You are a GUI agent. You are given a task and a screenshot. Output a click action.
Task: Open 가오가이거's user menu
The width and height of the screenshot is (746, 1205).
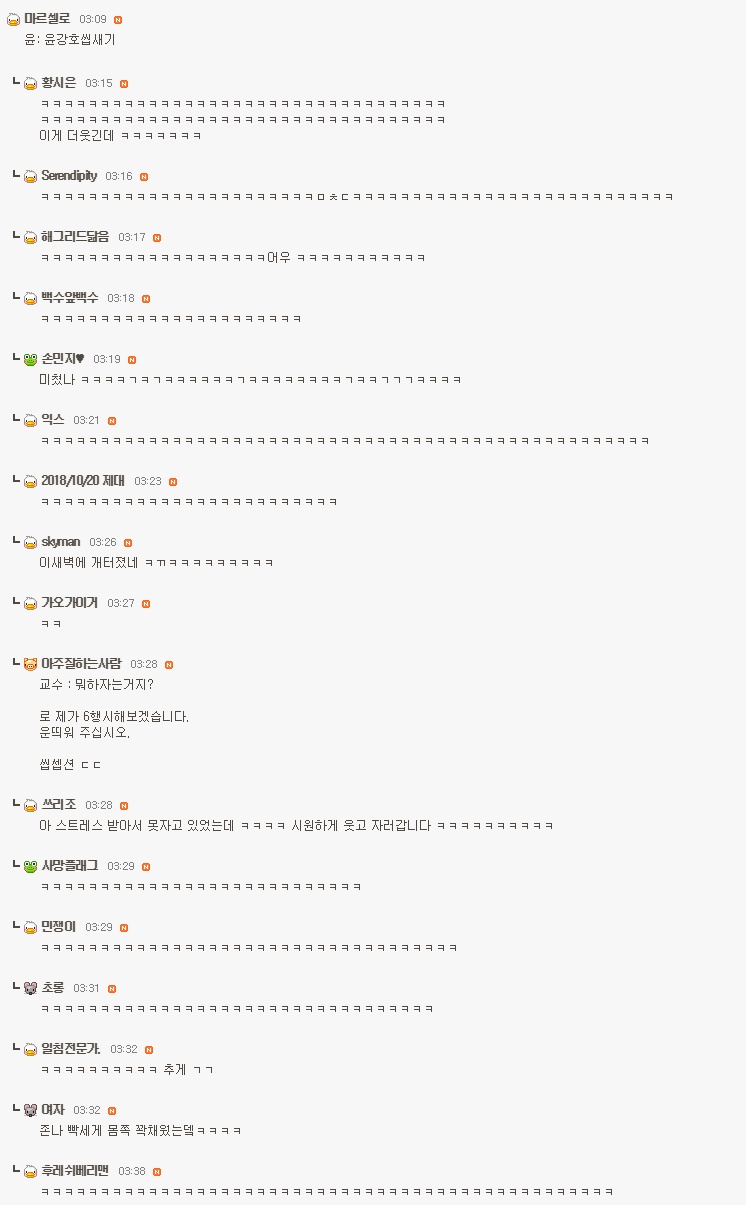[x=70, y=603]
